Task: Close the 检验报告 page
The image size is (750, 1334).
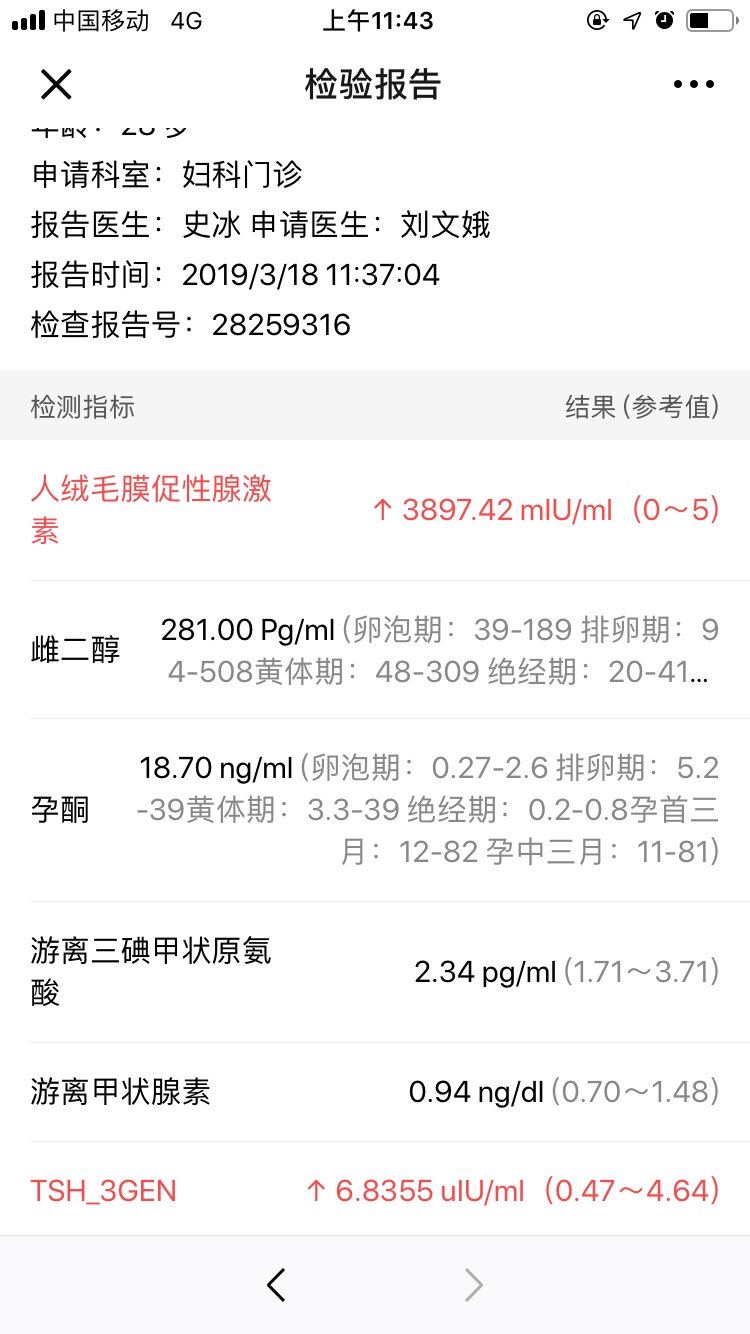Action: 56,85
